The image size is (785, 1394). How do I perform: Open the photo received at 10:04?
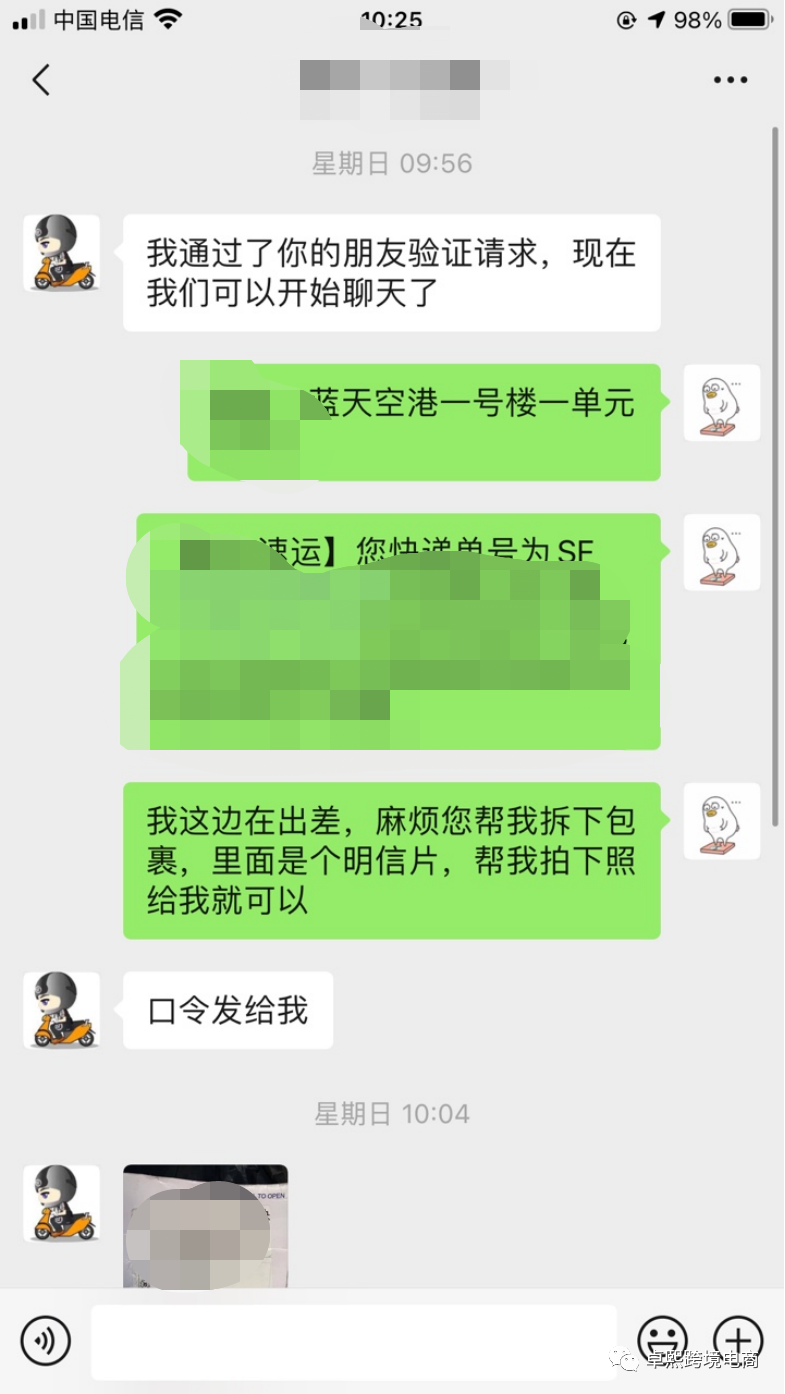coord(205,1227)
